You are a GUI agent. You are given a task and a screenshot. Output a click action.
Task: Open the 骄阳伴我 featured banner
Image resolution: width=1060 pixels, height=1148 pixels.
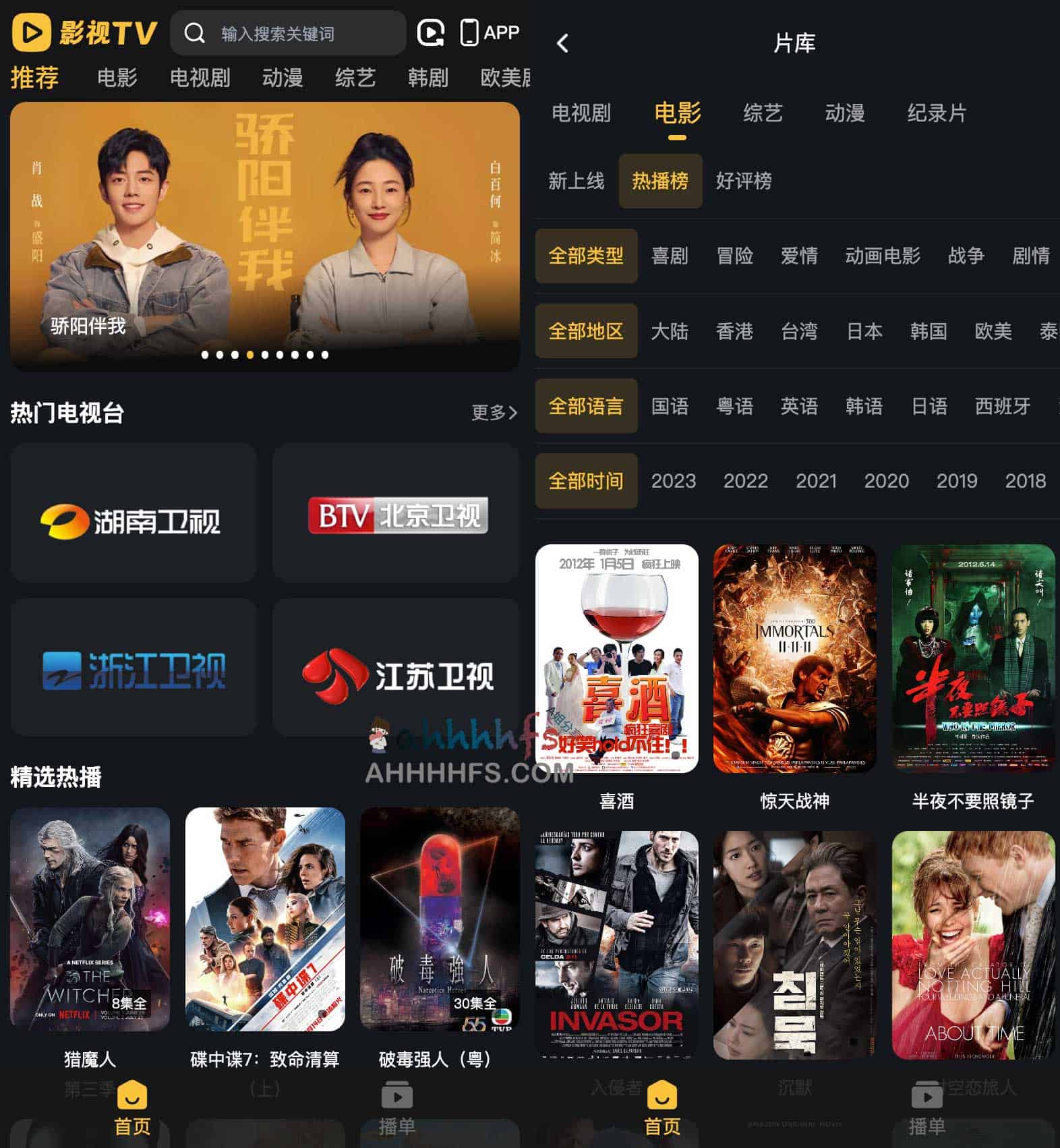tap(264, 236)
